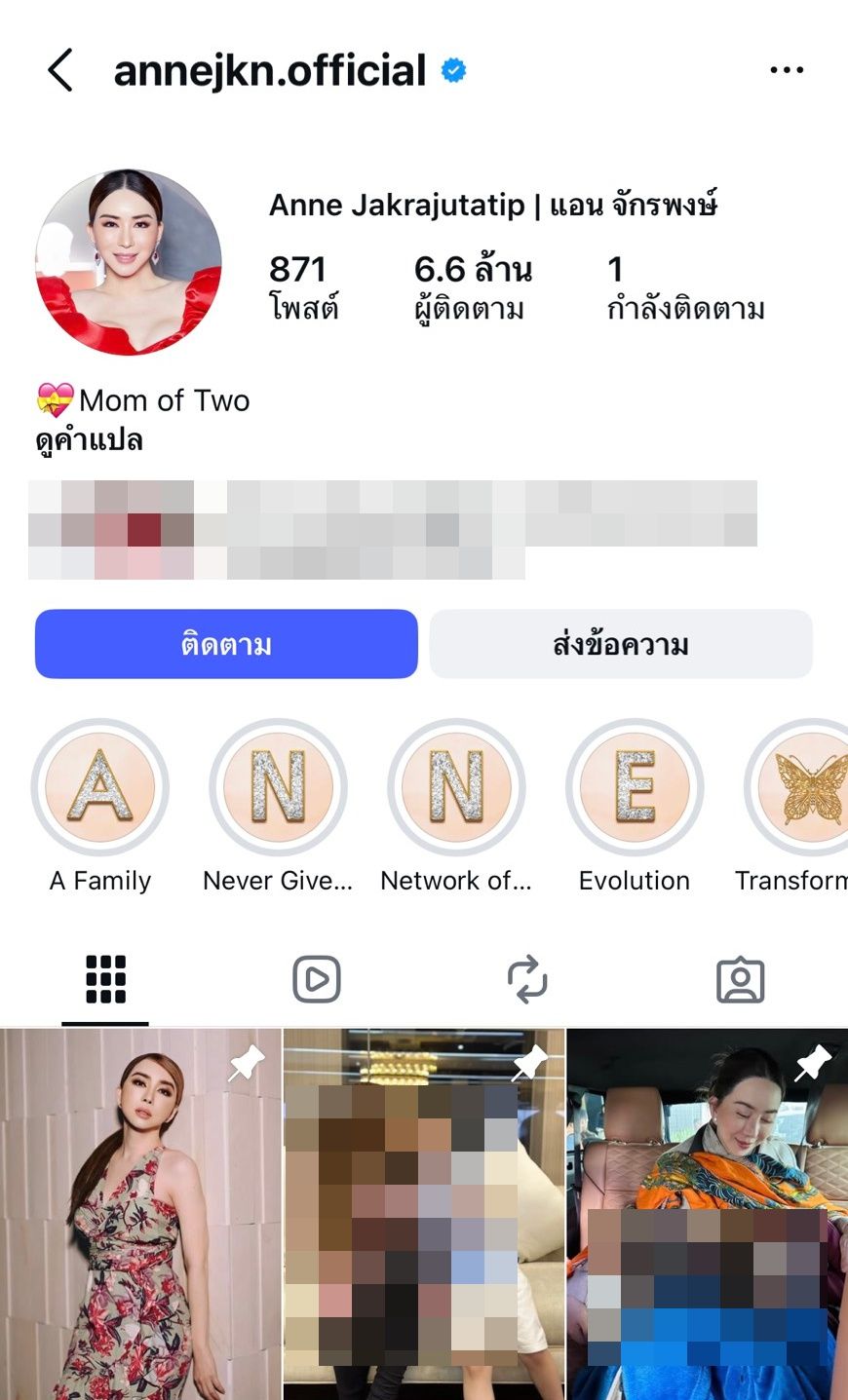This screenshot has height=1400, width=848.
Task: Tap ส่งข้อความ to send a message
Action: coord(621,644)
